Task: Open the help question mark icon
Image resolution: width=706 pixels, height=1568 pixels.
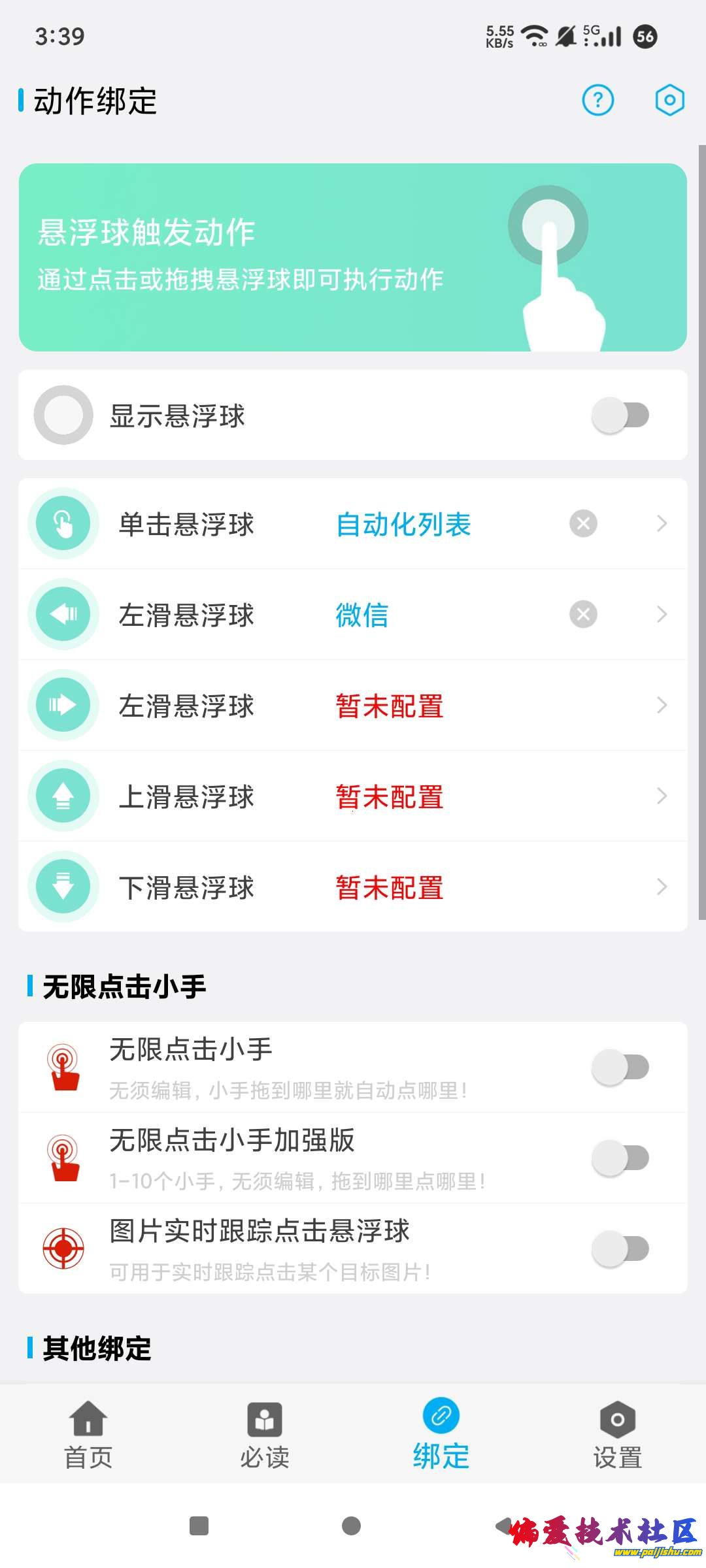Action: click(597, 101)
